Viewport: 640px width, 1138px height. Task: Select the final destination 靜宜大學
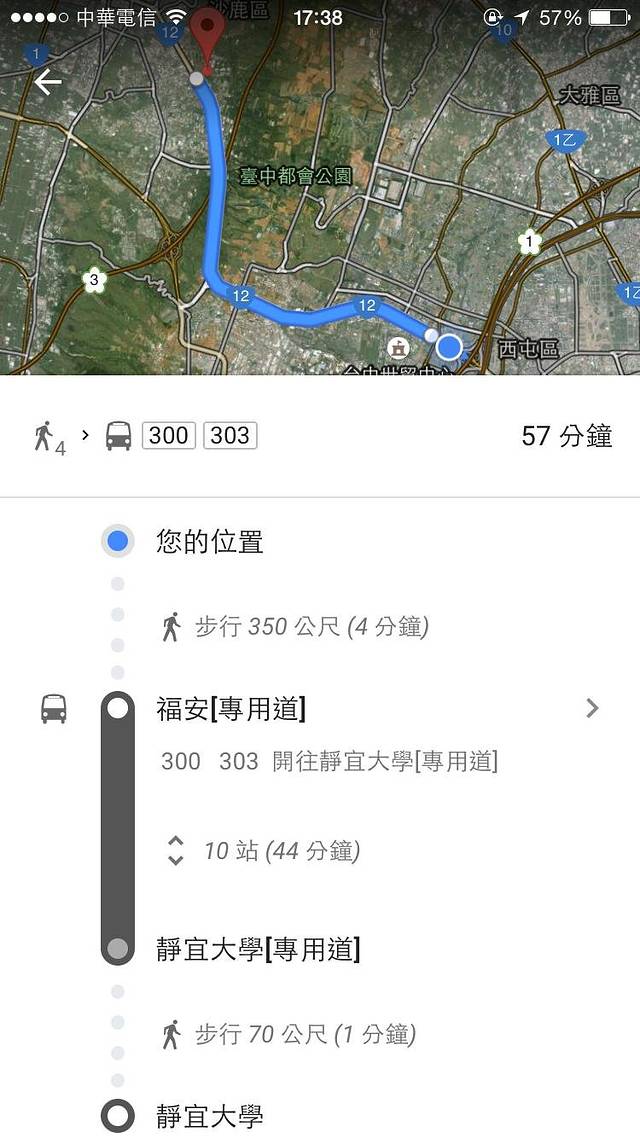209,1116
